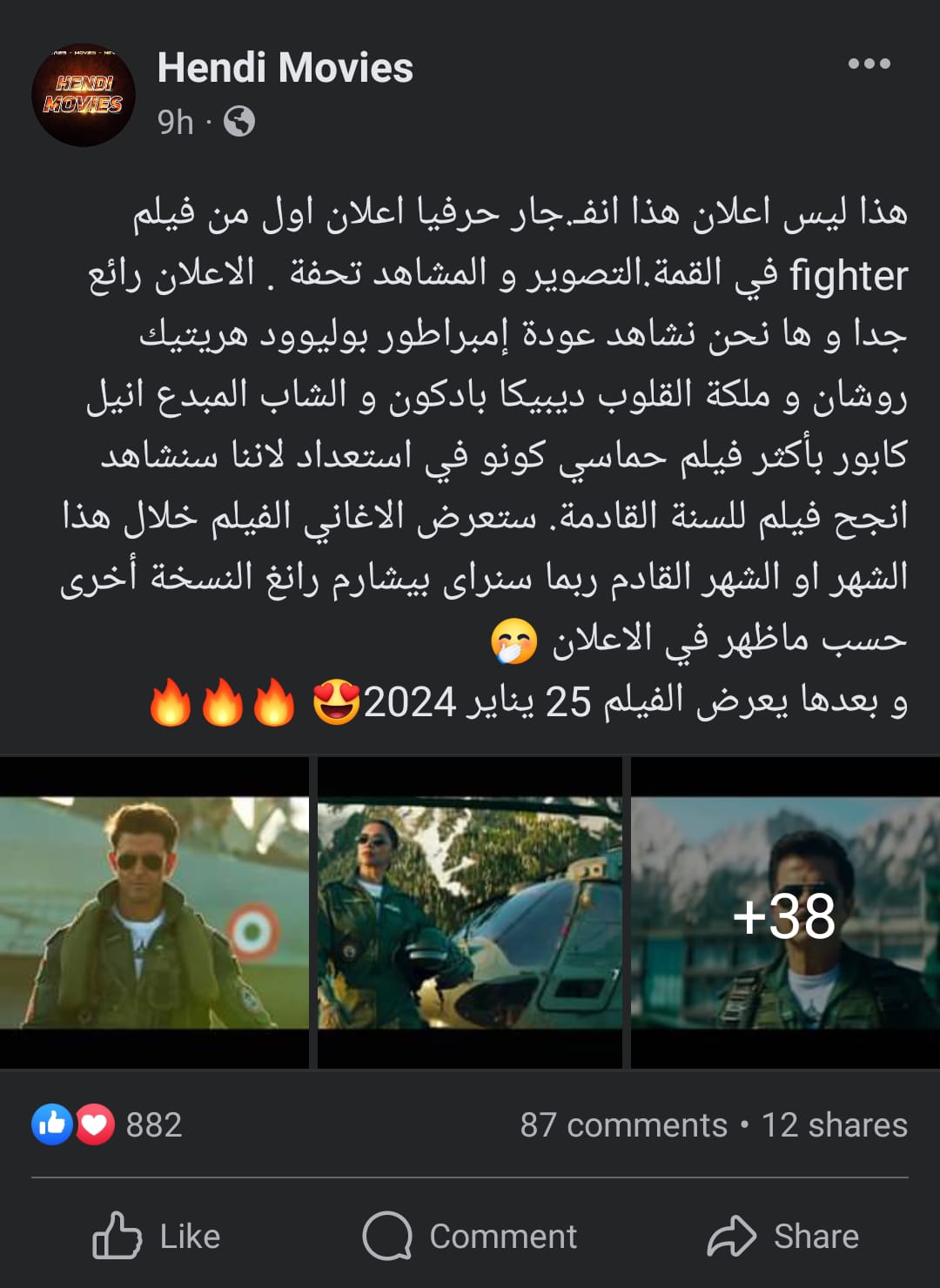Viewport: 940px width, 1288px height.
Task: Open the three-dot post options menu
Action: (x=869, y=64)
